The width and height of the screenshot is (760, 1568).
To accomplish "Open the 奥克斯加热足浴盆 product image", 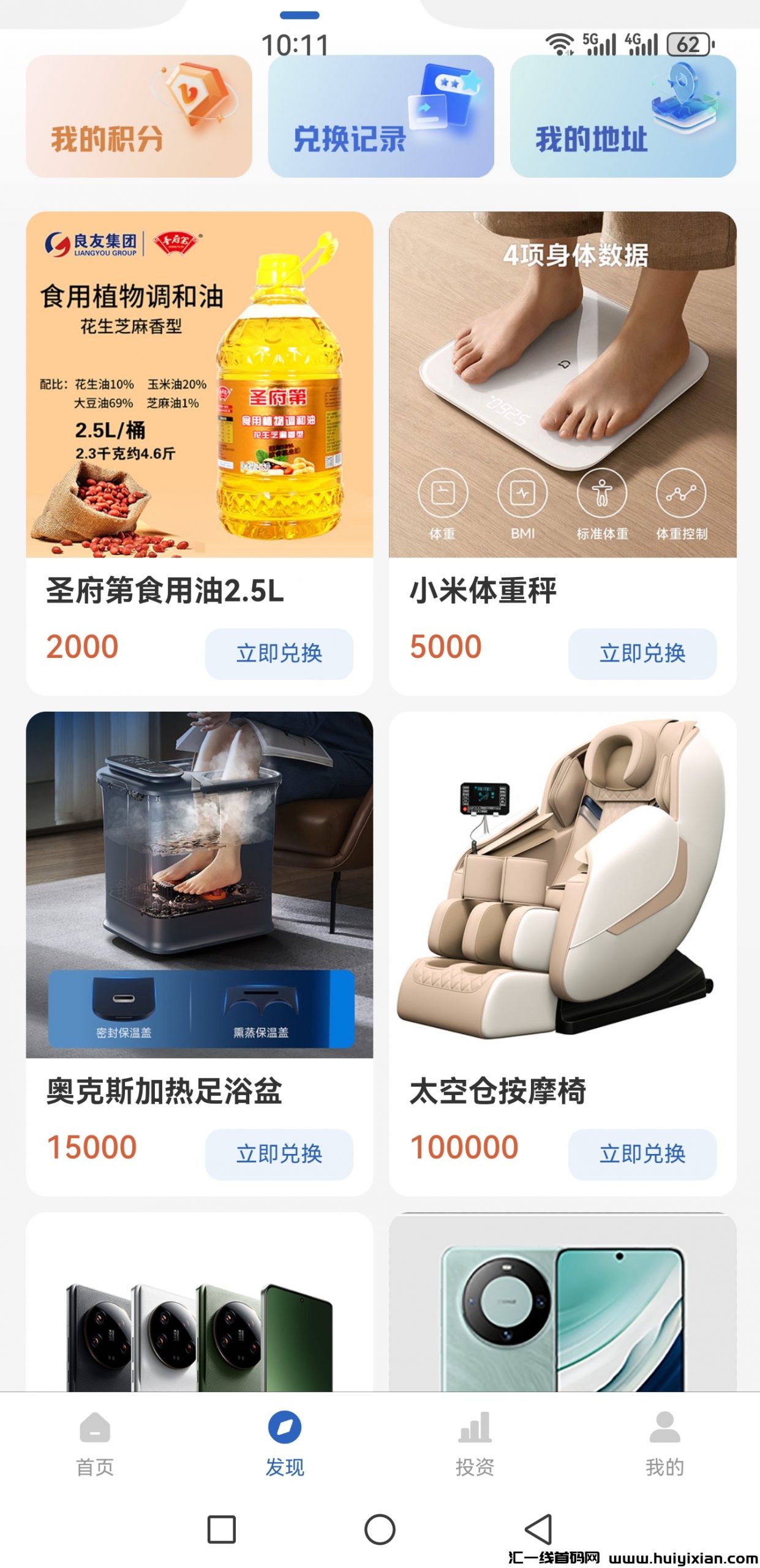I will click(200, 884).
